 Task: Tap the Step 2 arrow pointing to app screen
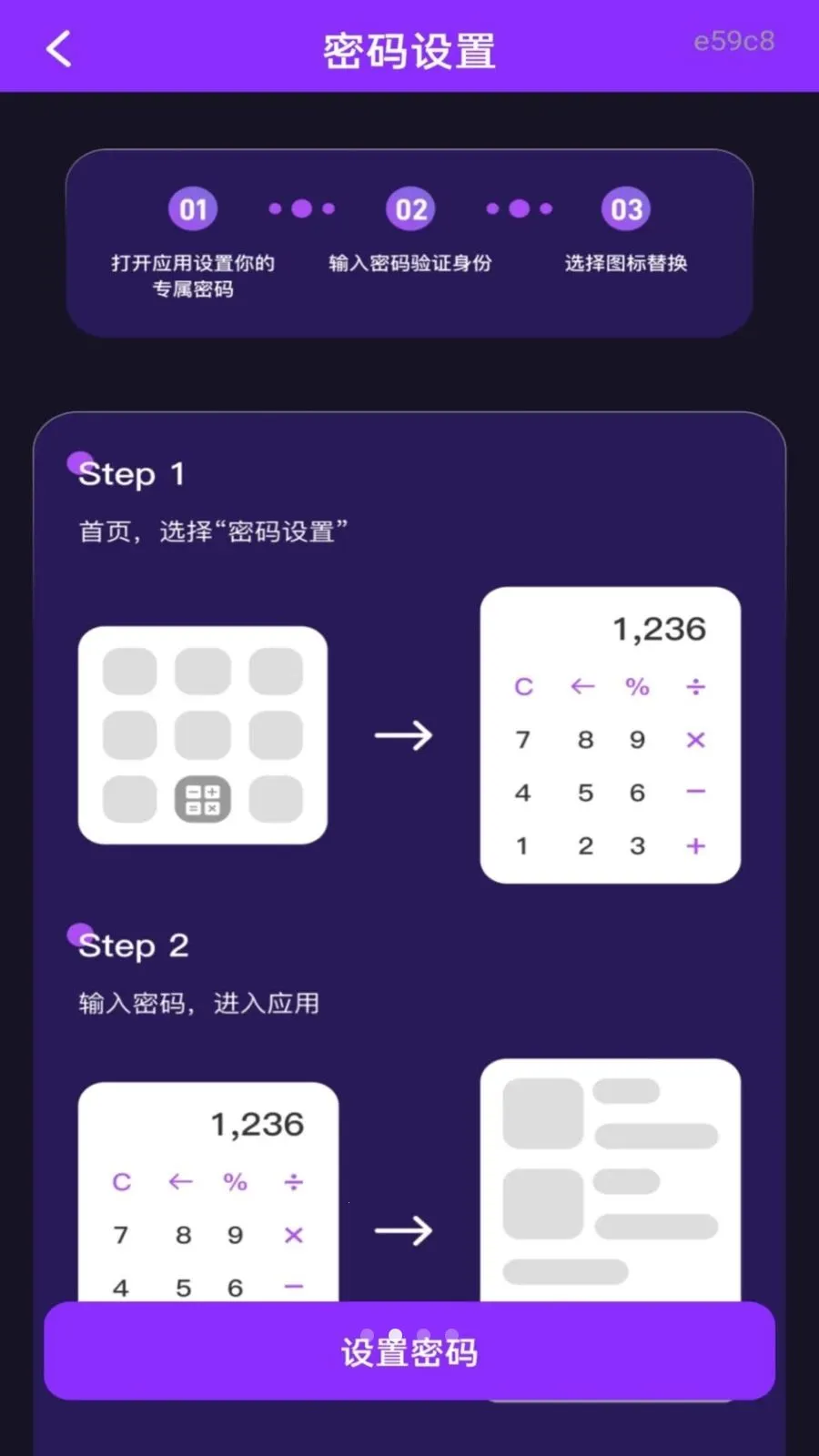404,1231
